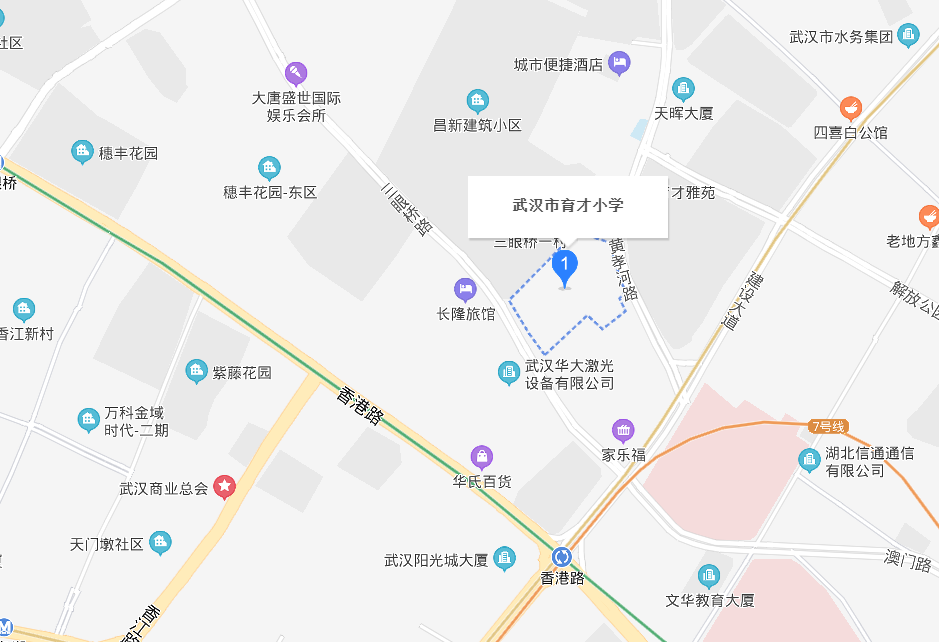Select the 紫藤花园 marker
The width and height of the screenshot is (939, 642).
[197, 372]
